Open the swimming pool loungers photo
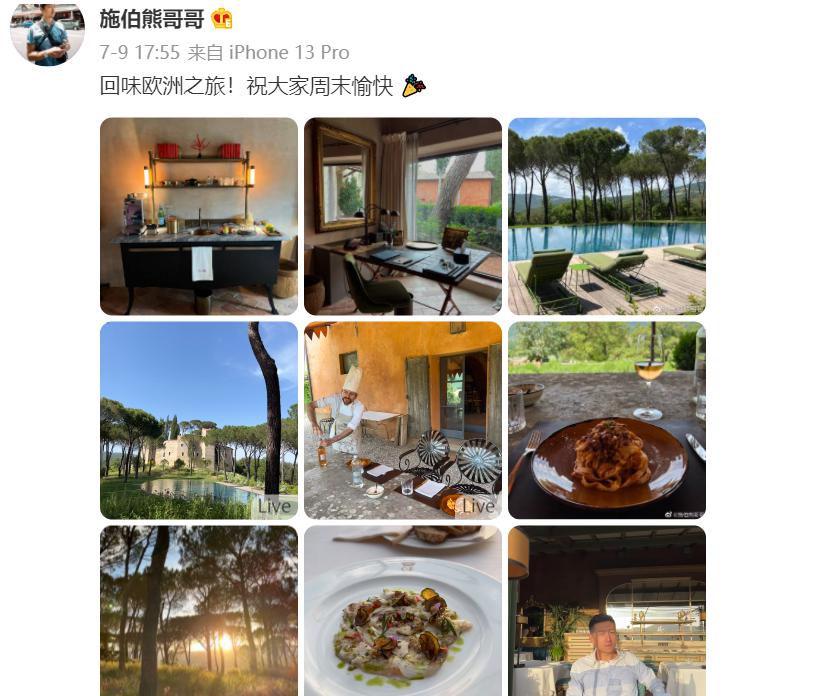 (x=607, y=216)
